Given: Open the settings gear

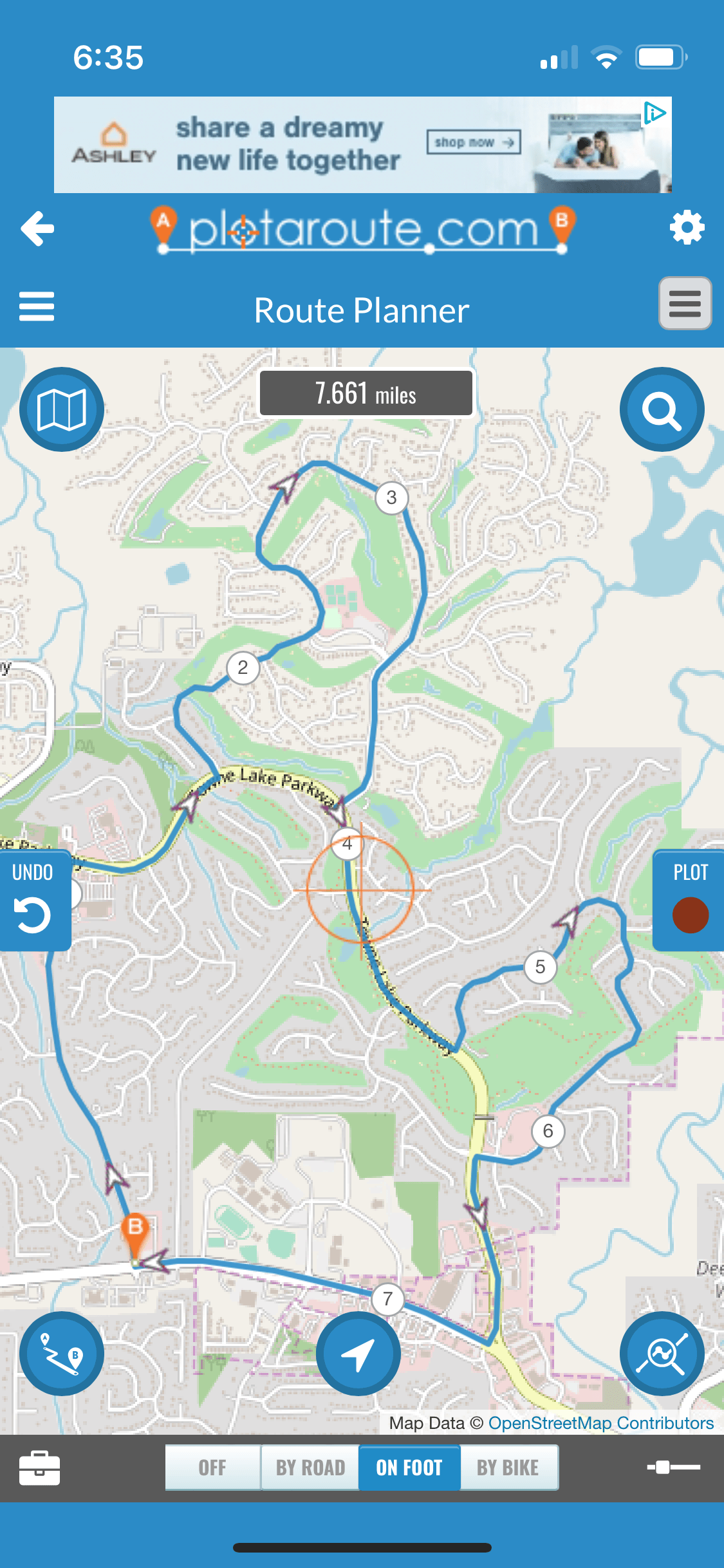Looking at the screenshot, I should [x=687, y=228].
